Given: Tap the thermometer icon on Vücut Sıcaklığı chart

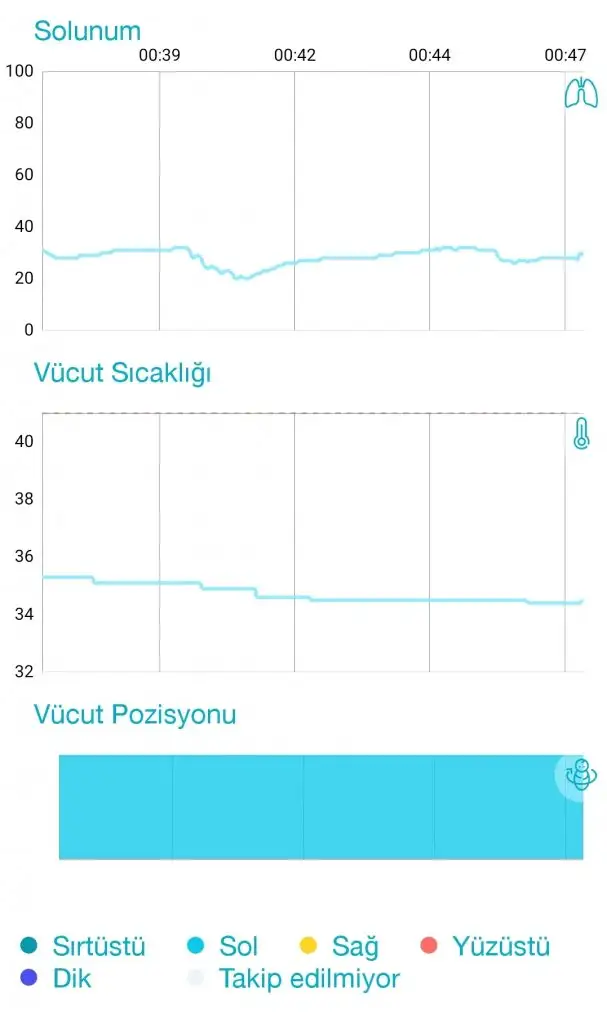Looking at the screenshot, I should click(x=581, y=434).
